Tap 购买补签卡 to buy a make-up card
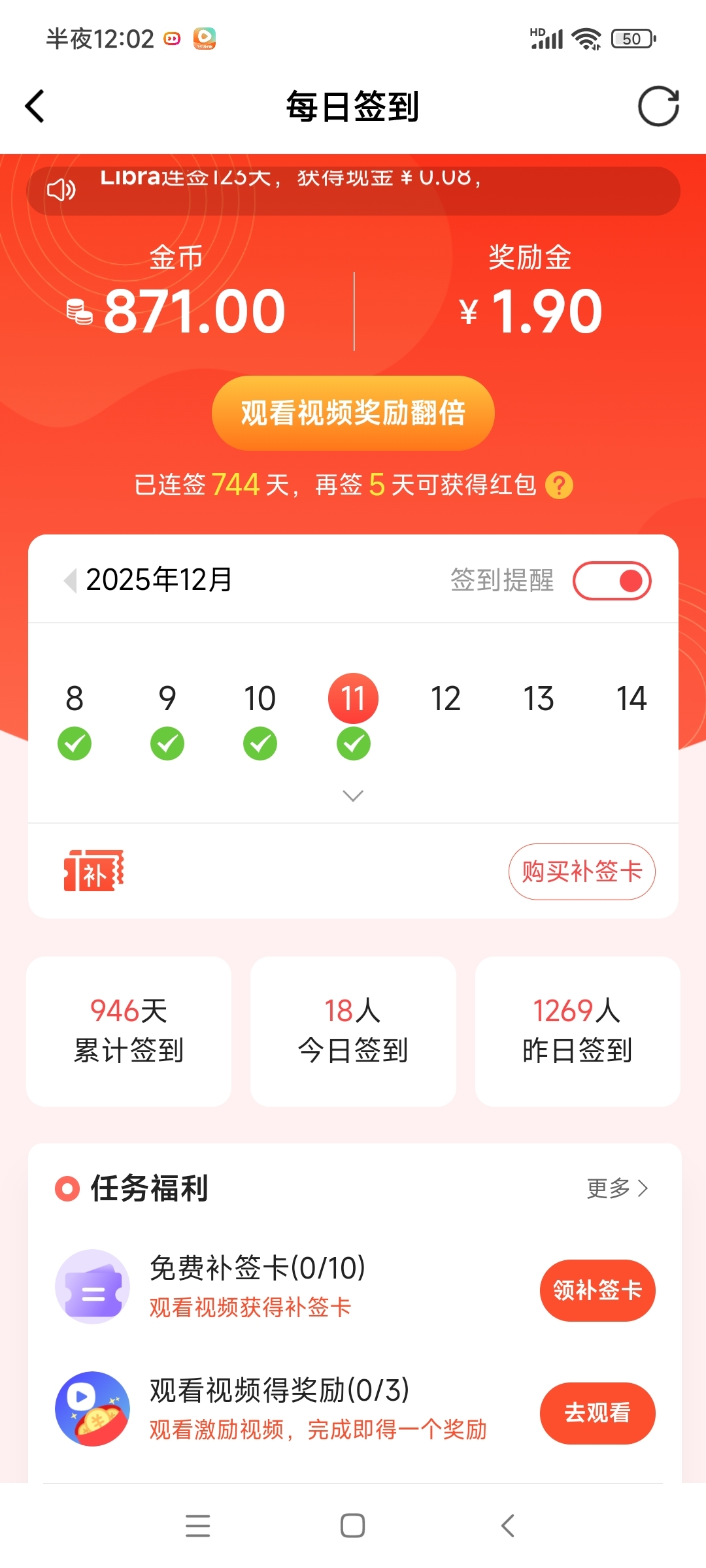The image size is (706, 1568). pos(582,872)
